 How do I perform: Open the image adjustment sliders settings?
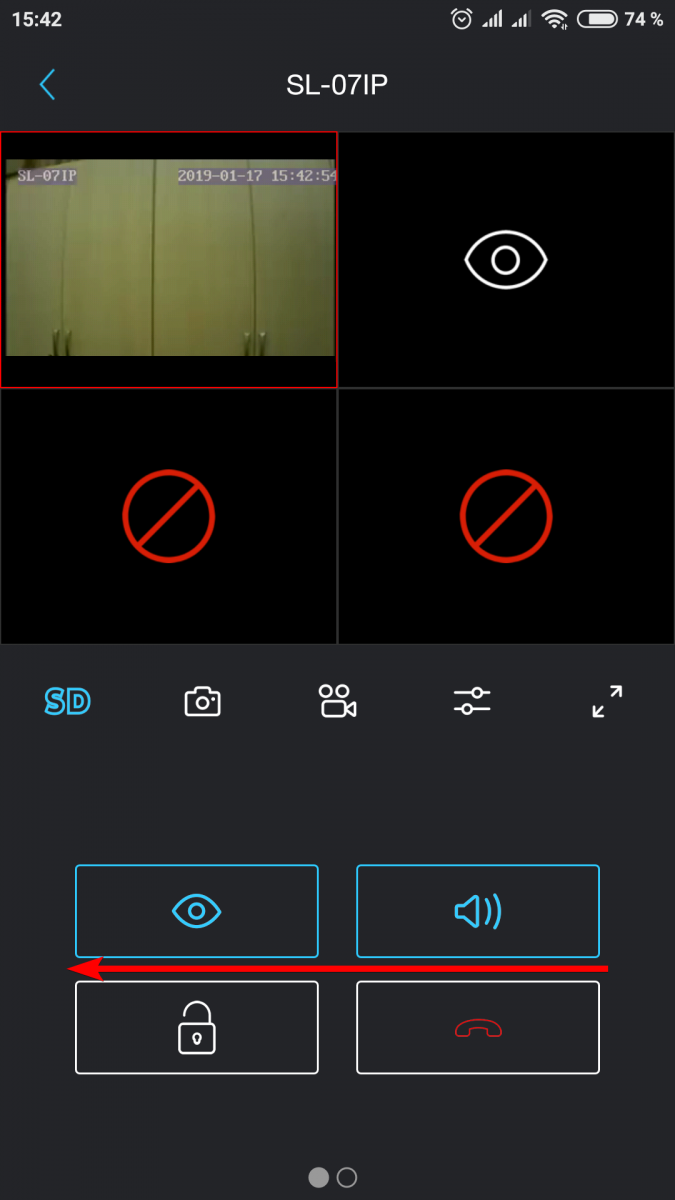point(472,701)
